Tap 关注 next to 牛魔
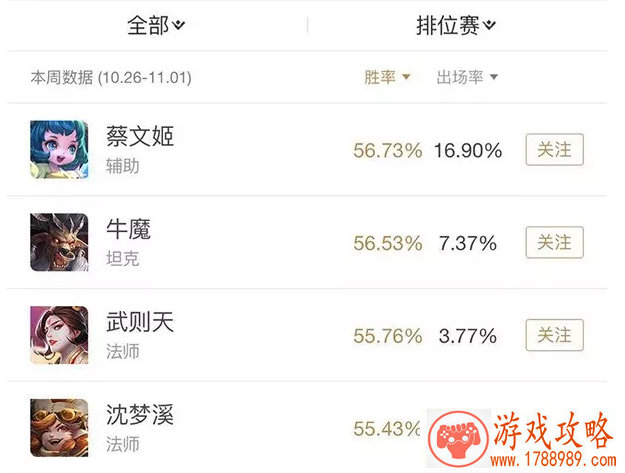This screenshot has width=625, height=473. click(554, 242)
